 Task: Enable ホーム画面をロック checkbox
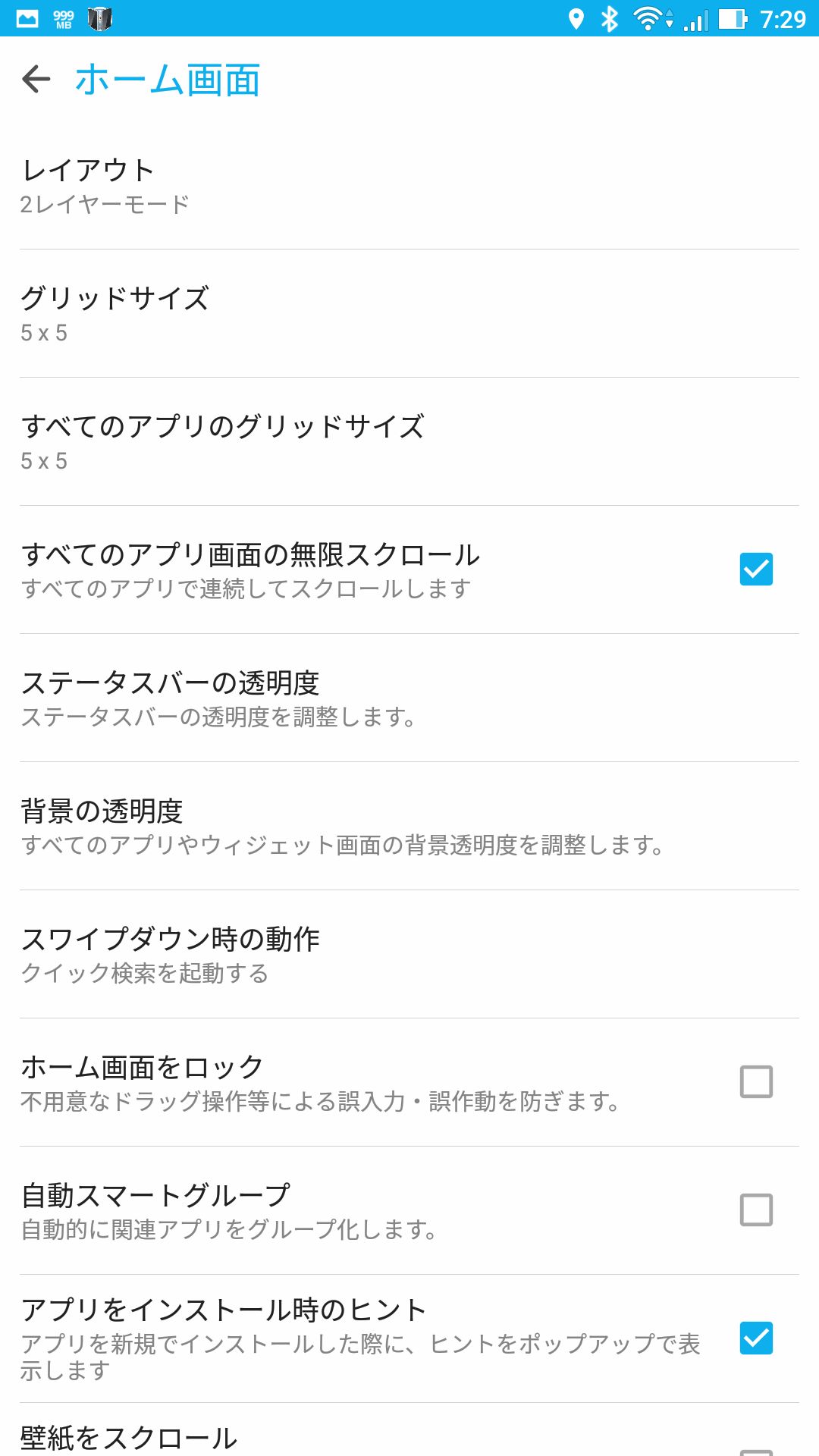click(x=756, y=1082)
